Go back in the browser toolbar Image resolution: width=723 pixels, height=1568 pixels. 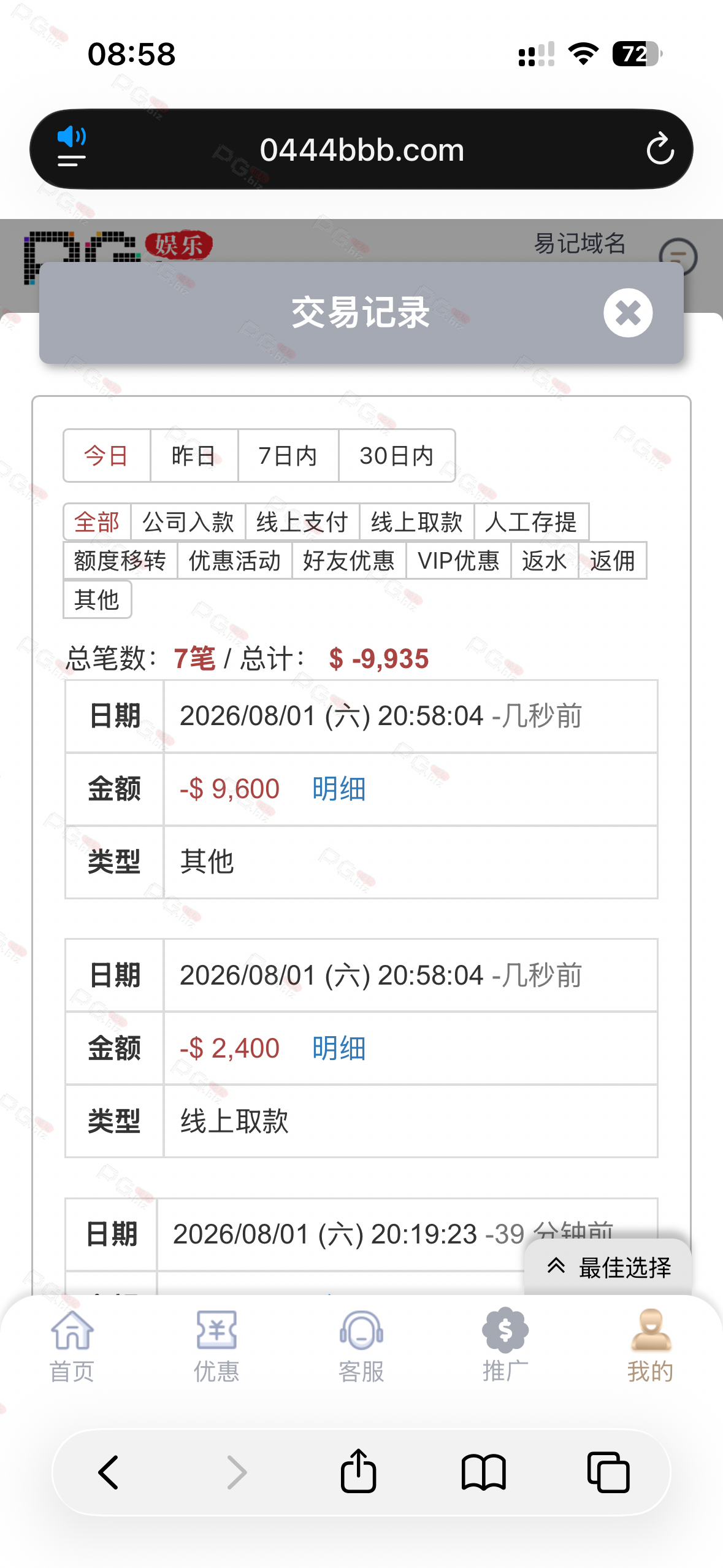pyautogui.click(x=109, y=1472)
